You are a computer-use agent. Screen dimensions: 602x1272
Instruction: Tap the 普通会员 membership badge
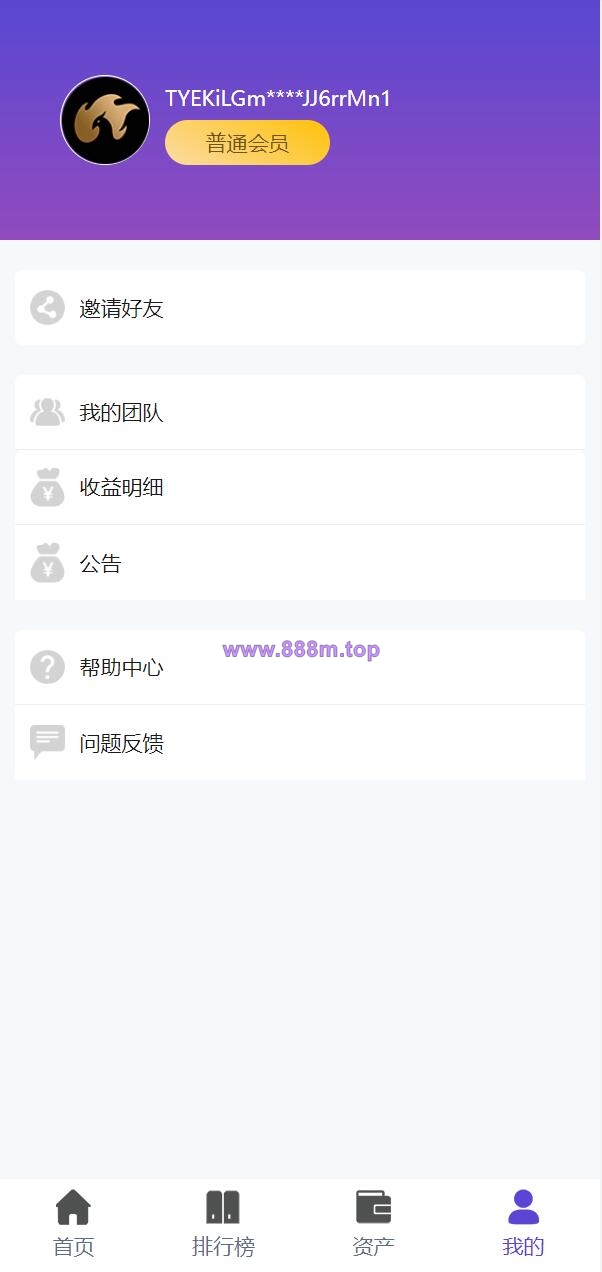pyautogui.click(x=247, y=143)
